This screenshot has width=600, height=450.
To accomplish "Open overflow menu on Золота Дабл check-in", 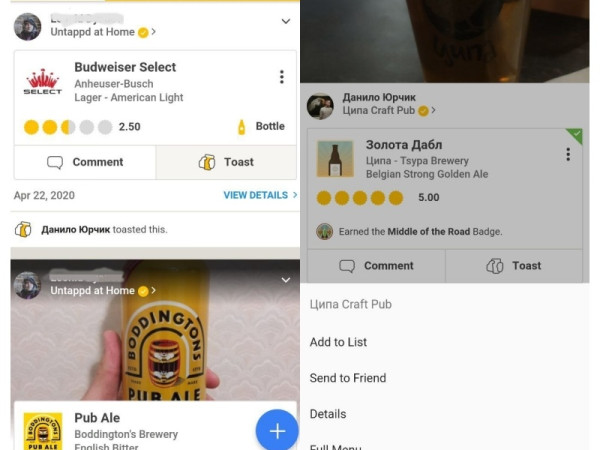I will coord(568,154).
